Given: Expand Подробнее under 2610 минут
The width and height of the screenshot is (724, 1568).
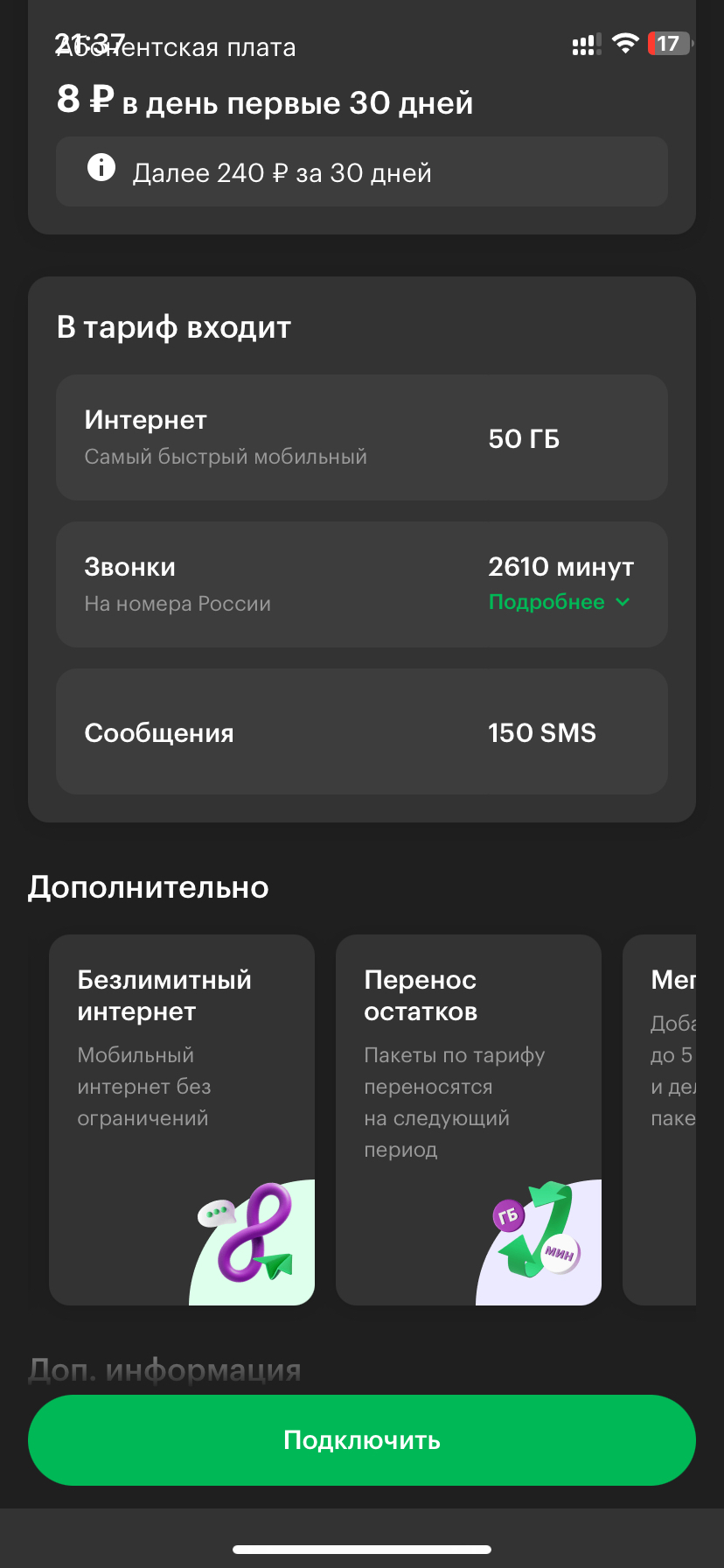Looking at the screenshot, I should pyautogui.click(x=559, y=602).
